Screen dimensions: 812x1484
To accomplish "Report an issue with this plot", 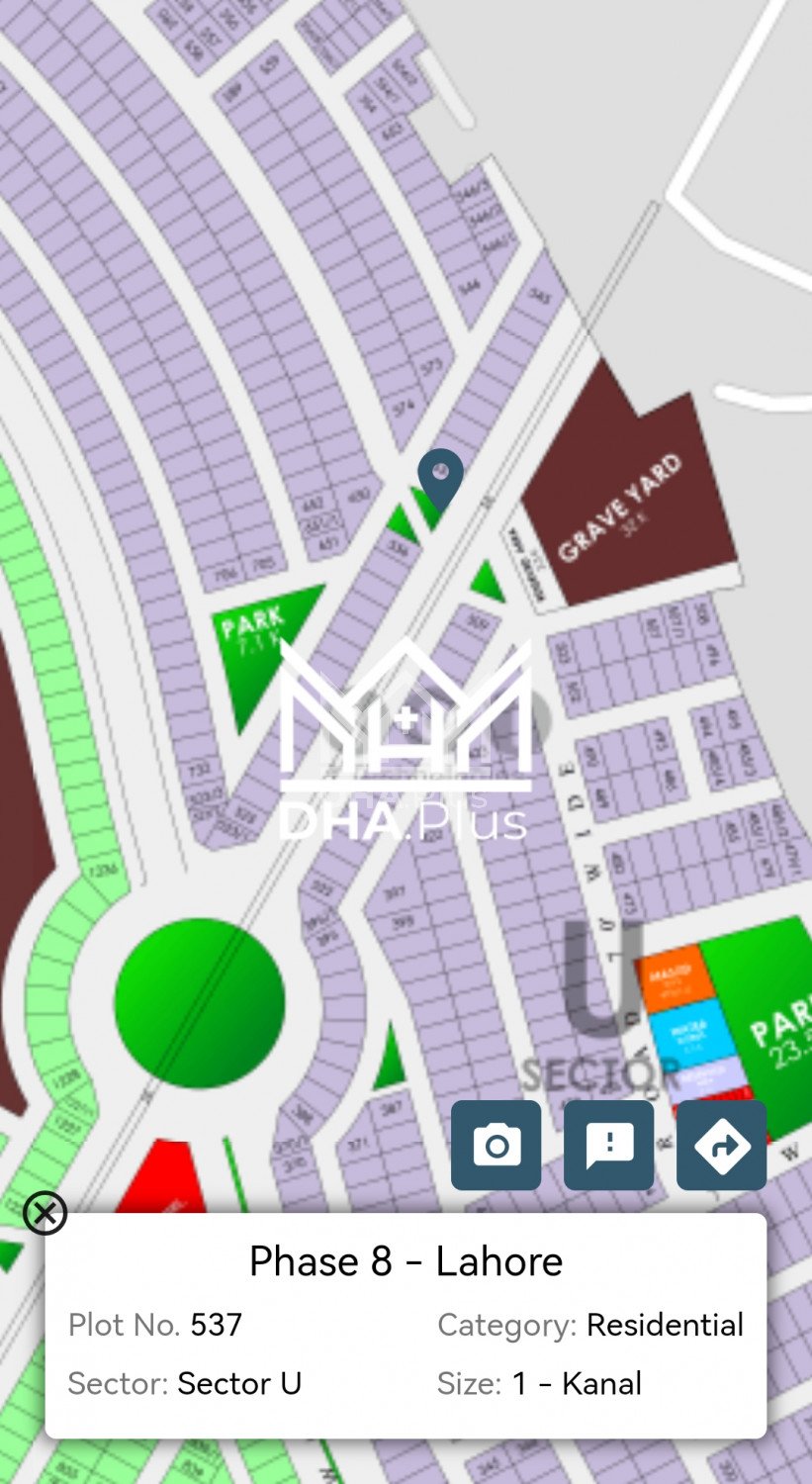I will [608, 1145].
